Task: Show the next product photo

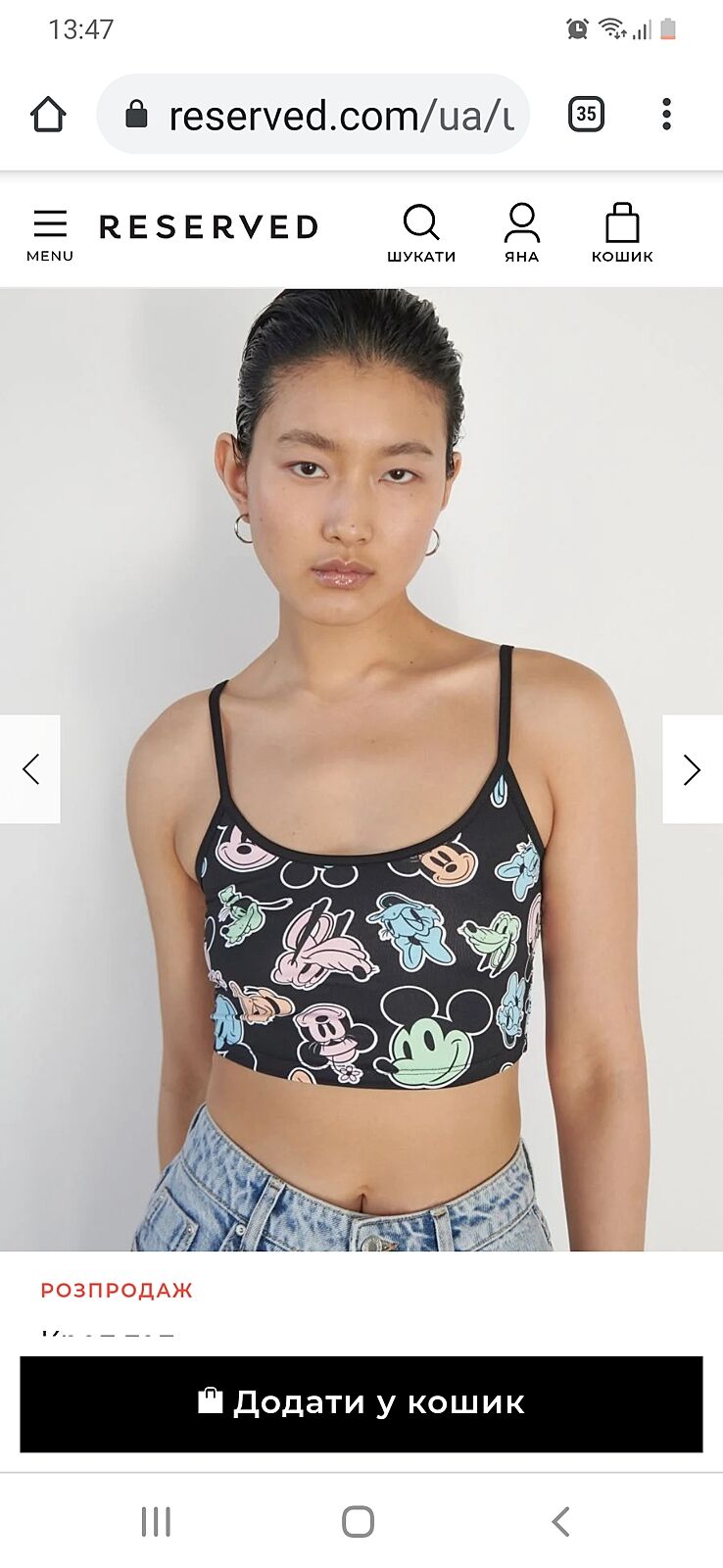Action: (692, 769)
